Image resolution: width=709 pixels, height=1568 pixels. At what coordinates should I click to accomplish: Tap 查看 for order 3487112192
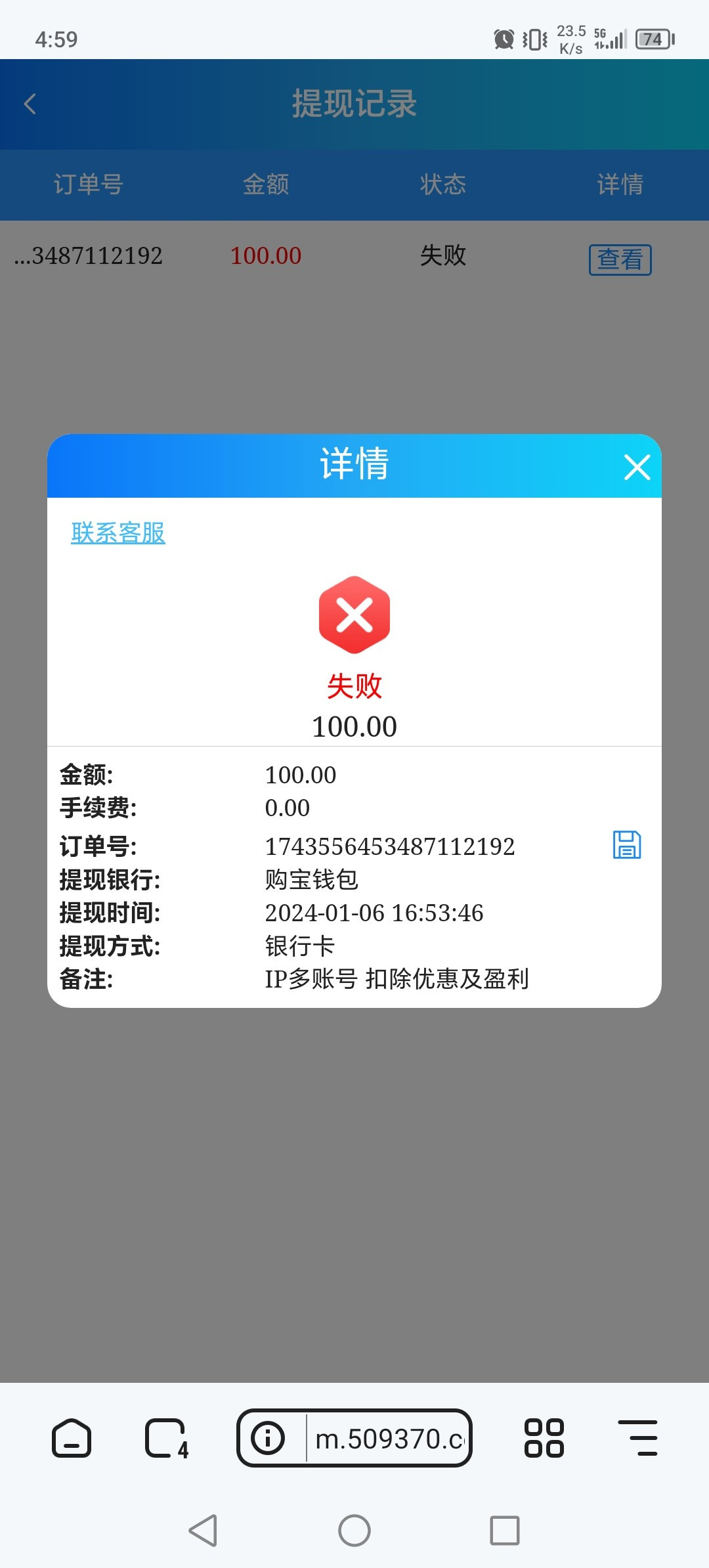(620, 259)
